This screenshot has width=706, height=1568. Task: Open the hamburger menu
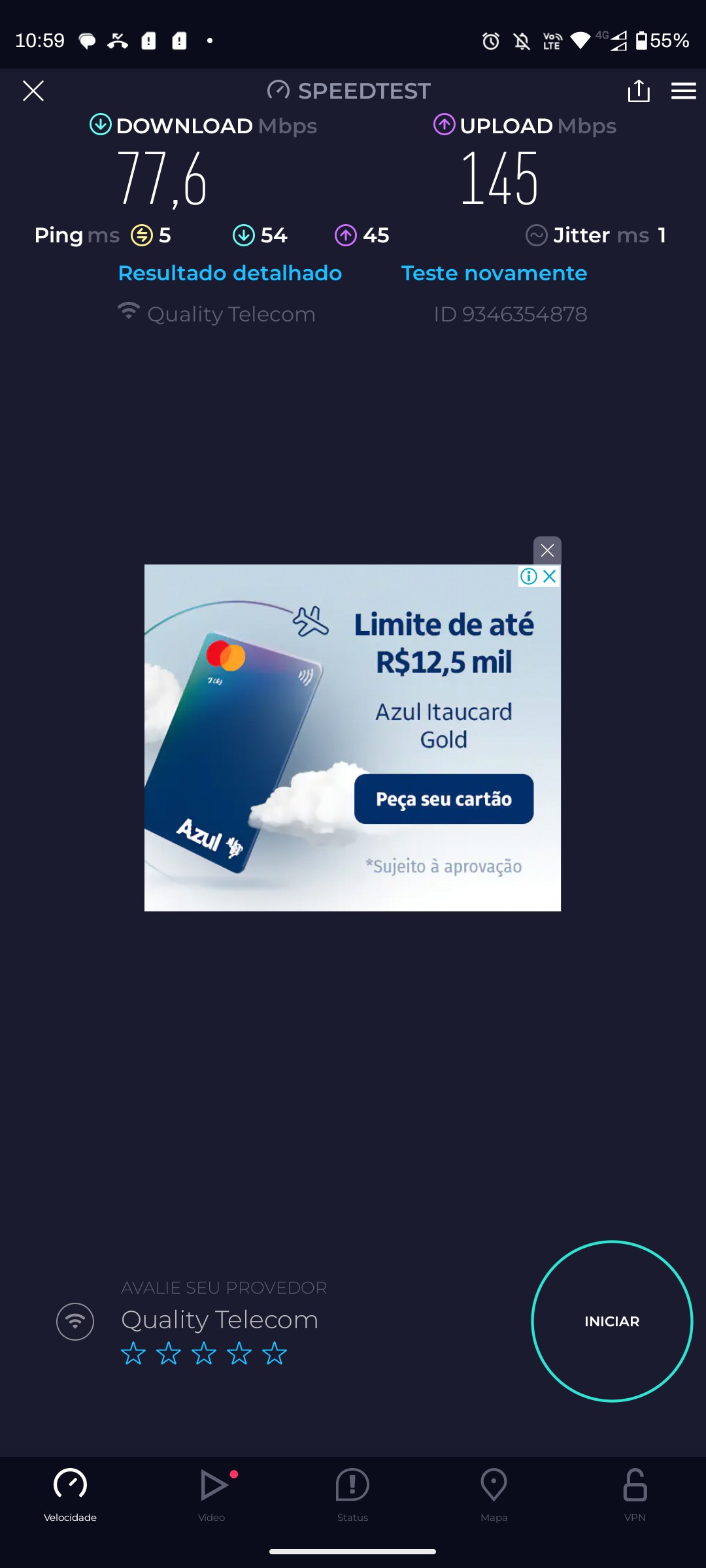point(683,91)
